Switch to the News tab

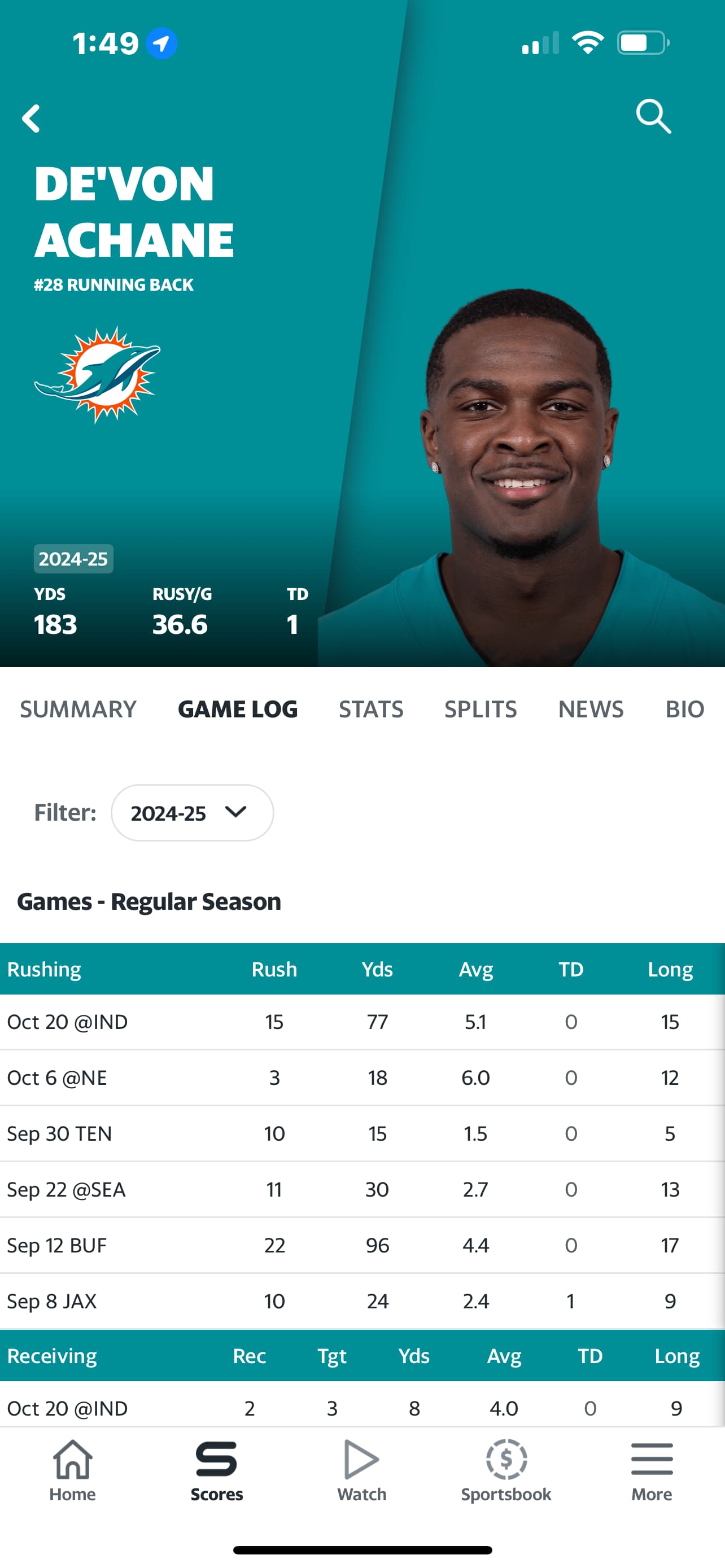[591, 709]
